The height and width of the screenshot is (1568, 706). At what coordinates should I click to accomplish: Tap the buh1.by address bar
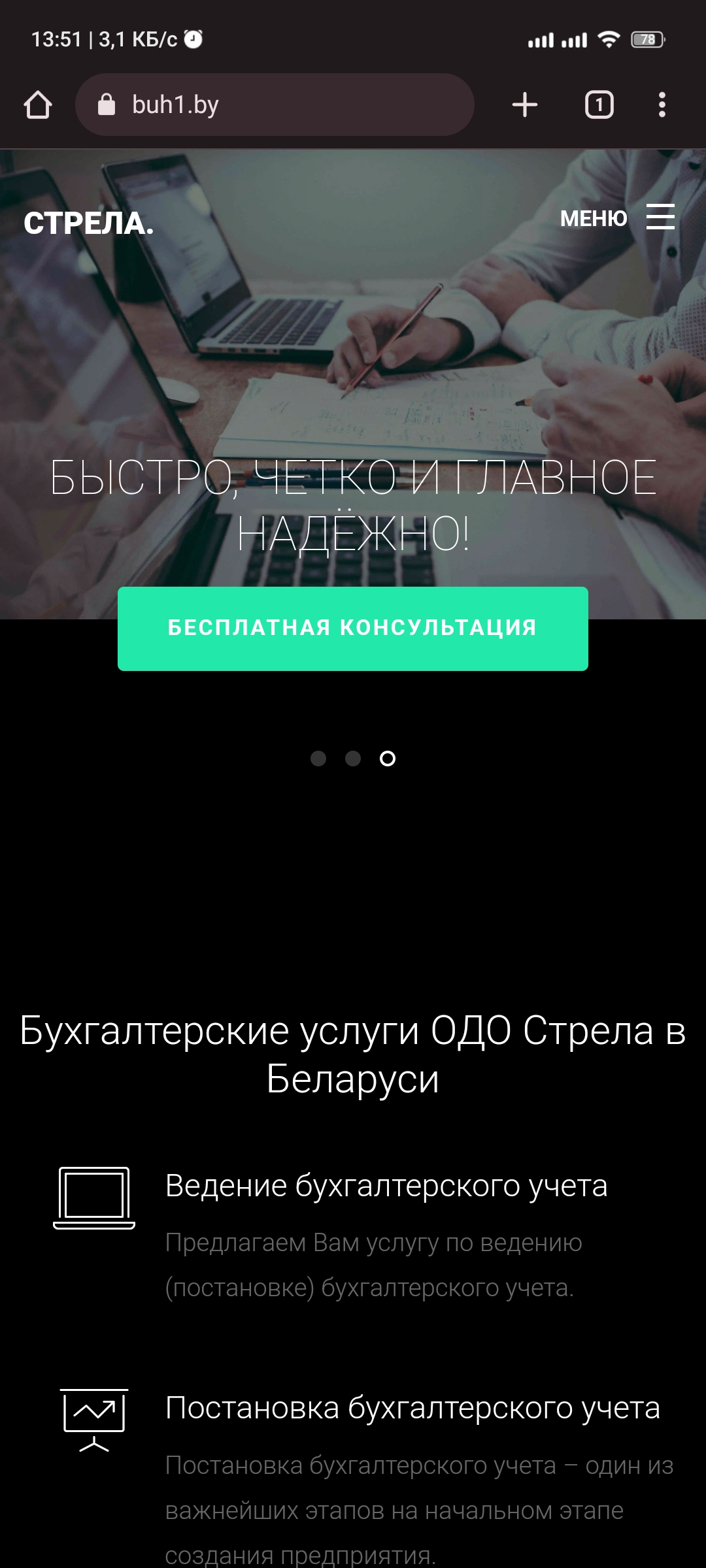(x=275, y=105)
